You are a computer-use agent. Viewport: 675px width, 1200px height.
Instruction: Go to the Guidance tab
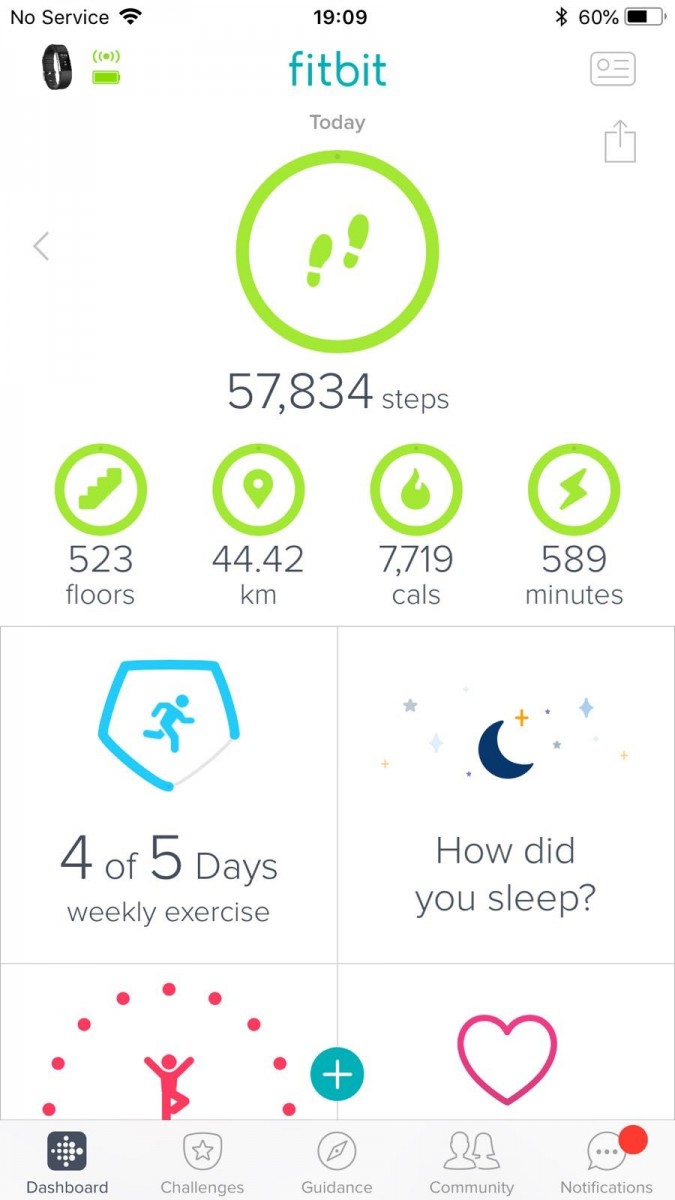coord(337,1163)
